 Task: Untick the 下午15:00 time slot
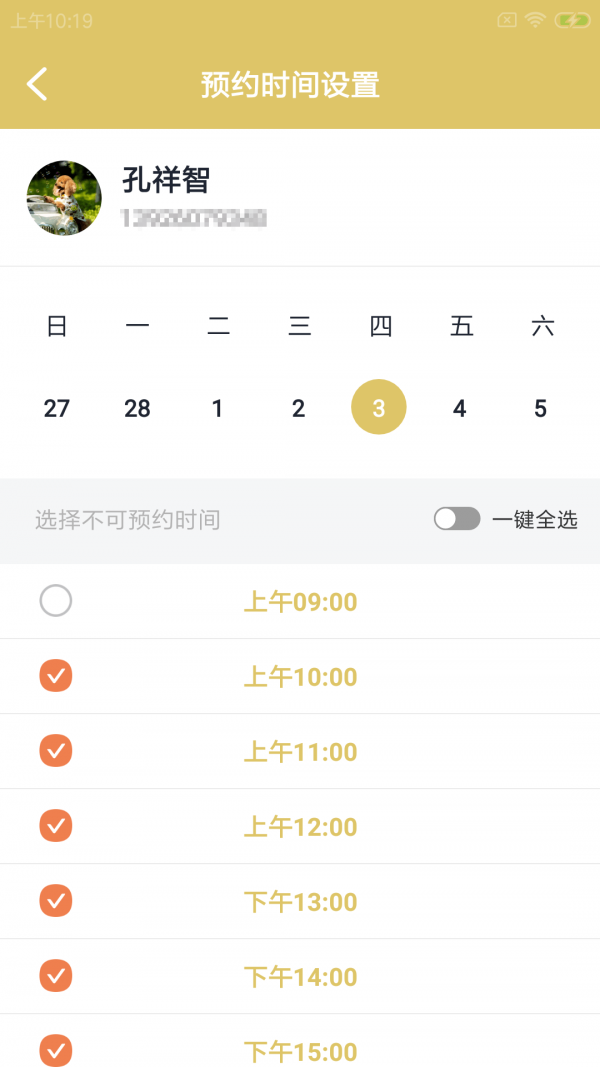(56, 1050)
